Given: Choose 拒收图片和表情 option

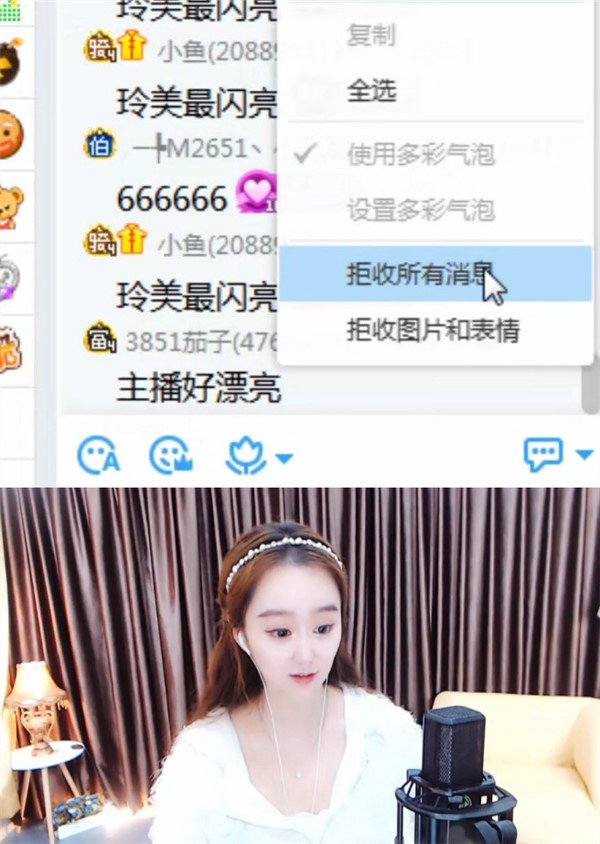Looking at the screenshot, I should [x=432, y=330].
